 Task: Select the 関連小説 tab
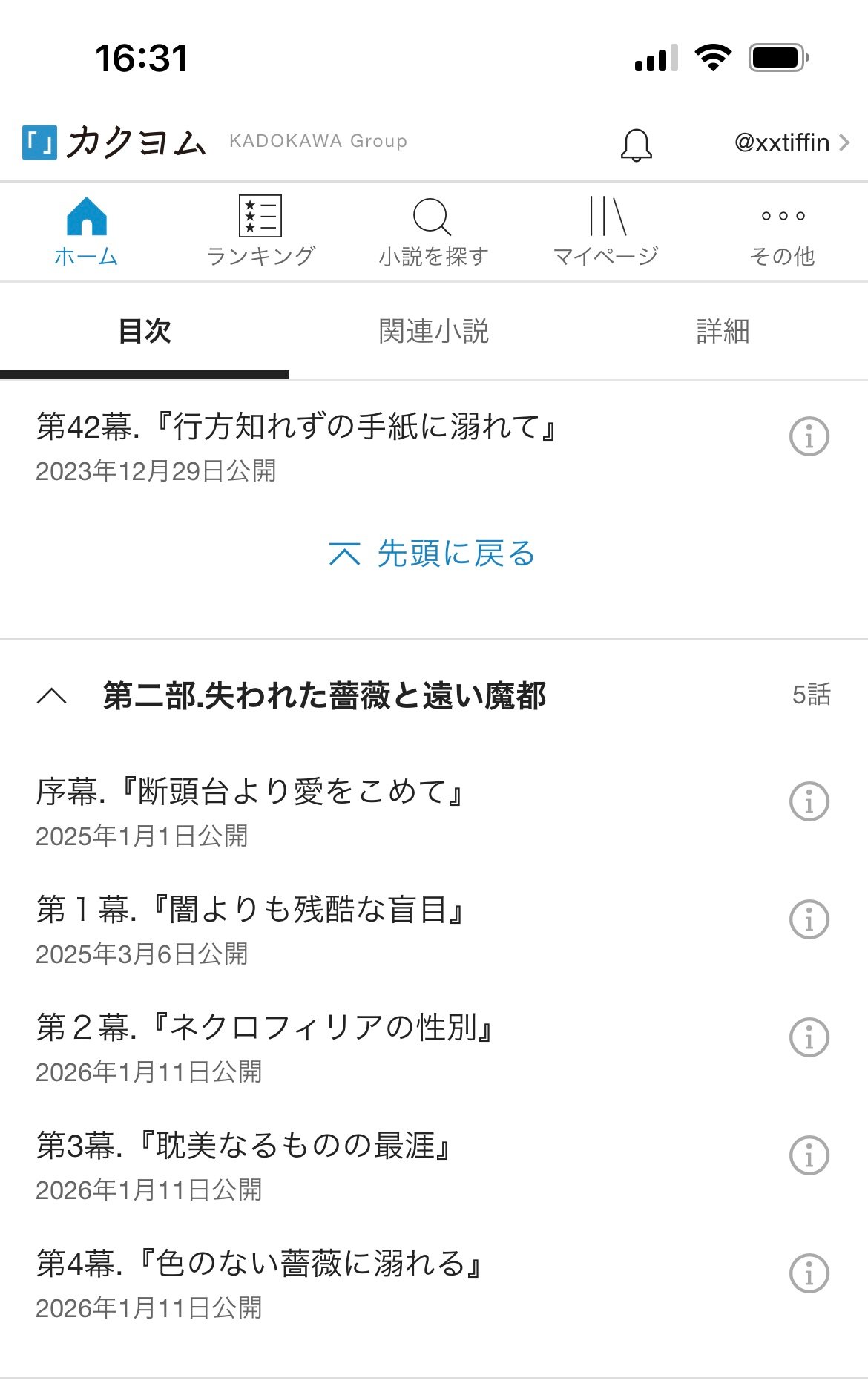tap(433, 332)
